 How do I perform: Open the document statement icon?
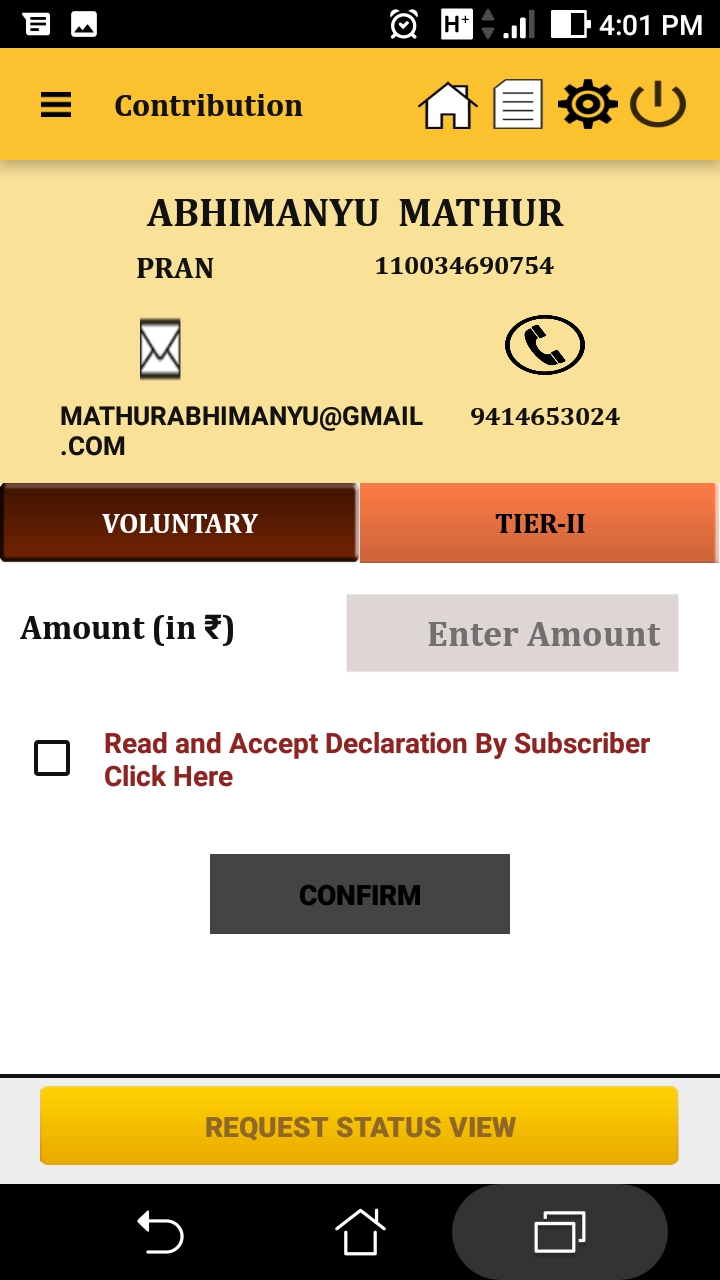click(x=518, y=105)
